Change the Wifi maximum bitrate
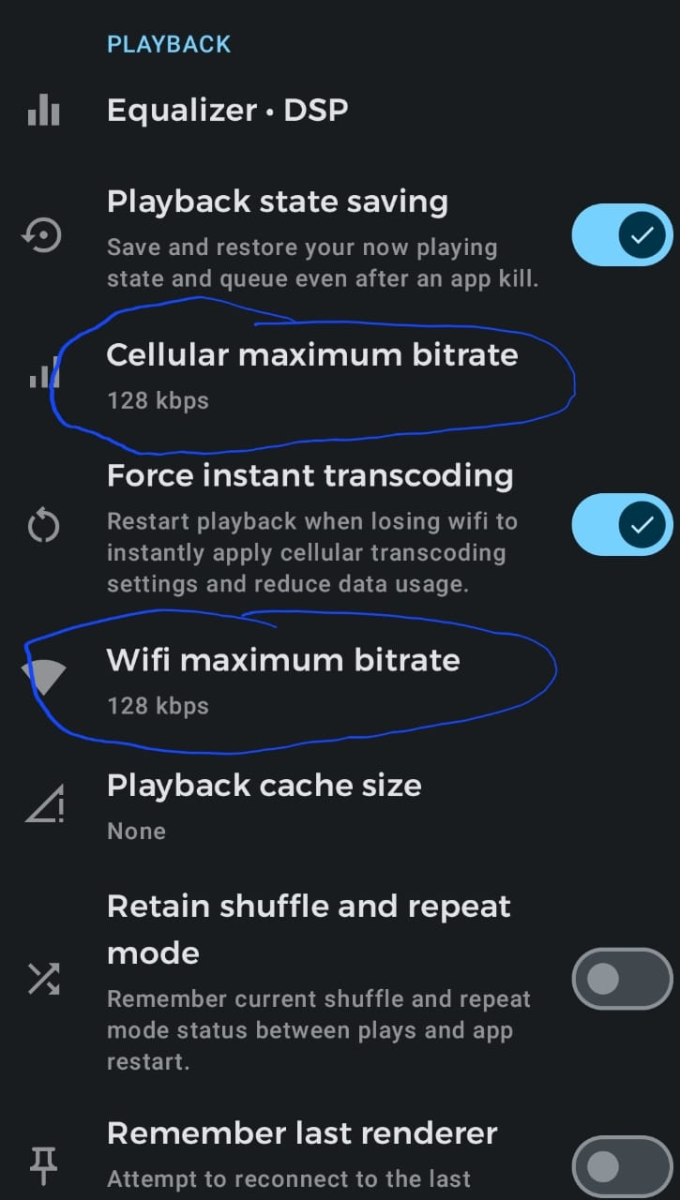Screen dimensions: 680x1200 (x=283, y=680)
